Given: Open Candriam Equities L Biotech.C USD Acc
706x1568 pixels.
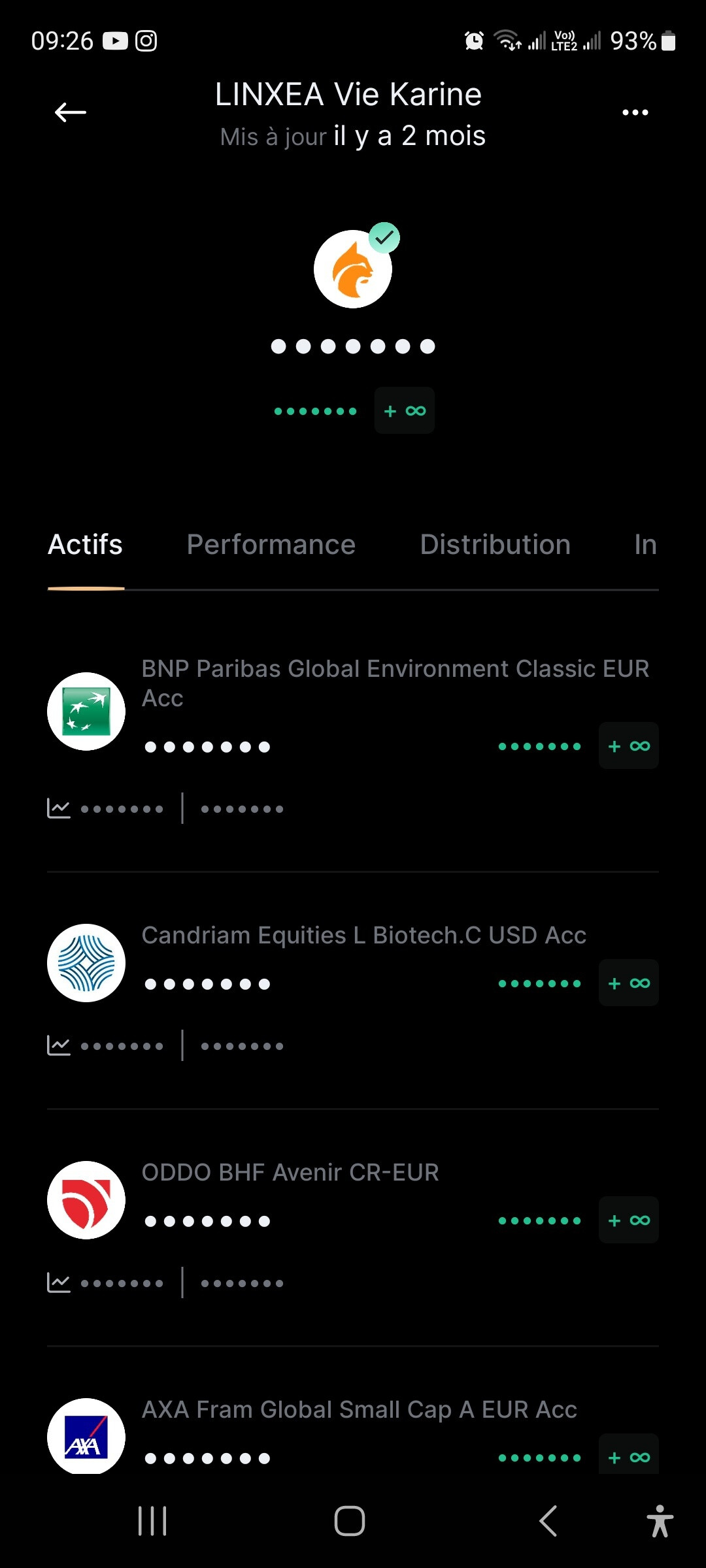Looking at the screenshot, I should pyautogui.click(x=353, y=991).
